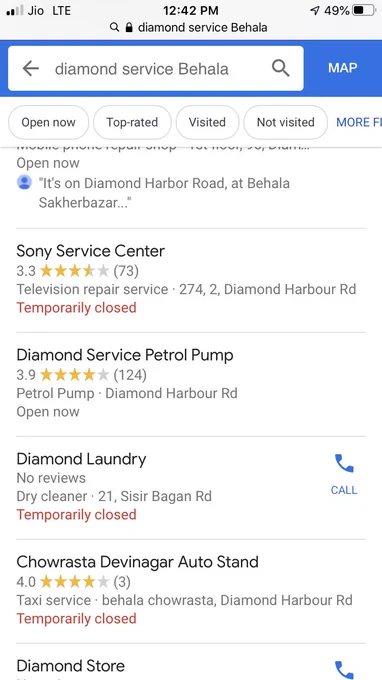The width and height of the screenshot is (382, 680).
Task: Open the Diamond Laundry listing
Action: [x=165, y=487]
